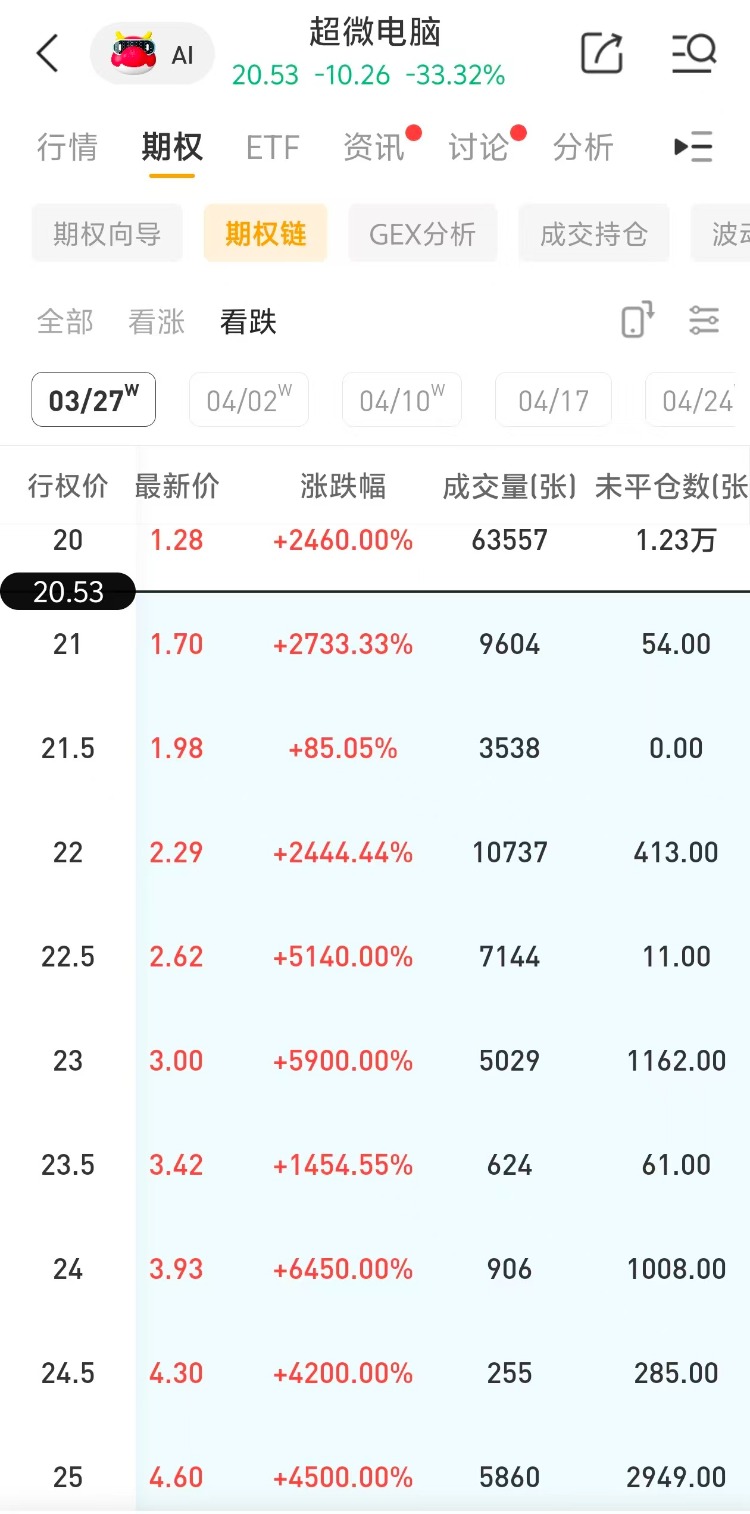Open the AI assistant button
The image size is (750, 1514).
(152, 54)
